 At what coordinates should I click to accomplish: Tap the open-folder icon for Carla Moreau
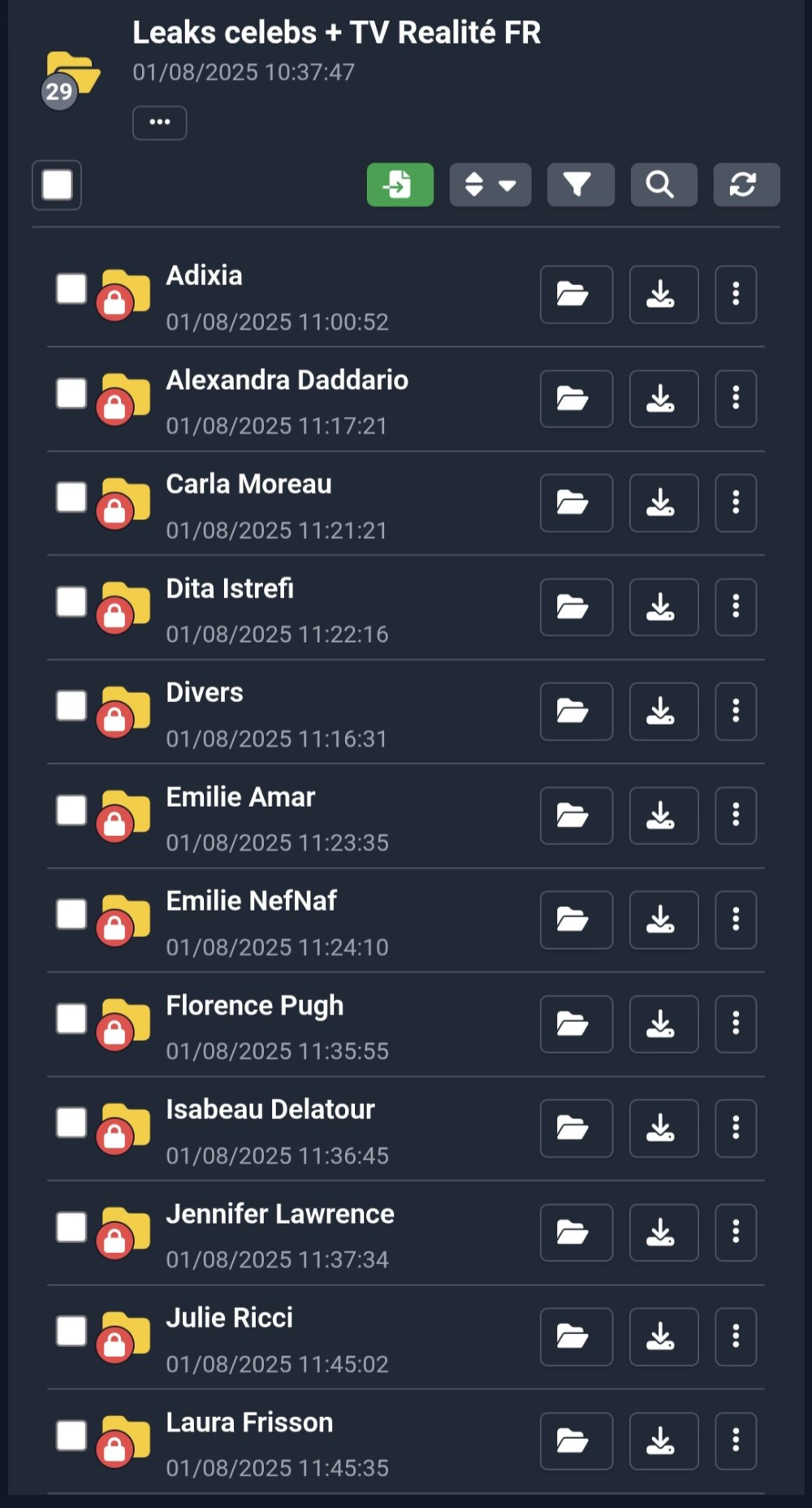[576, 503]
